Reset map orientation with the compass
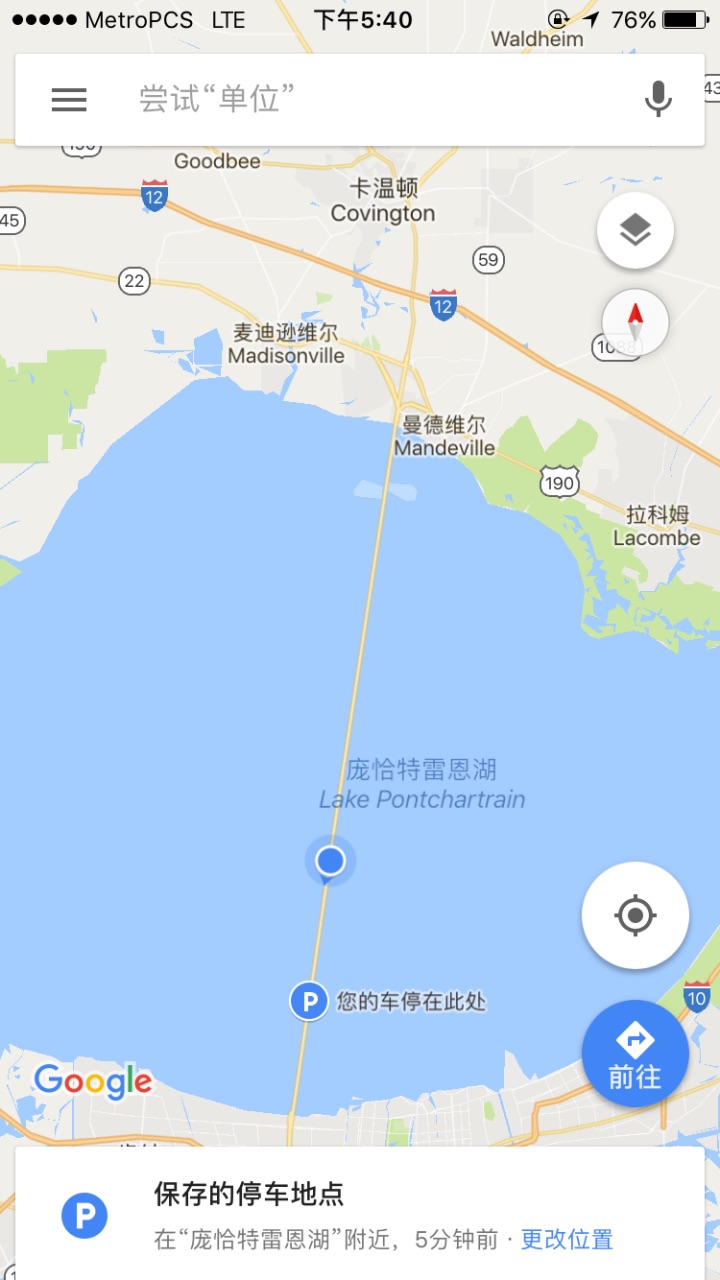 pyautogui.click(x=635, y=322)
